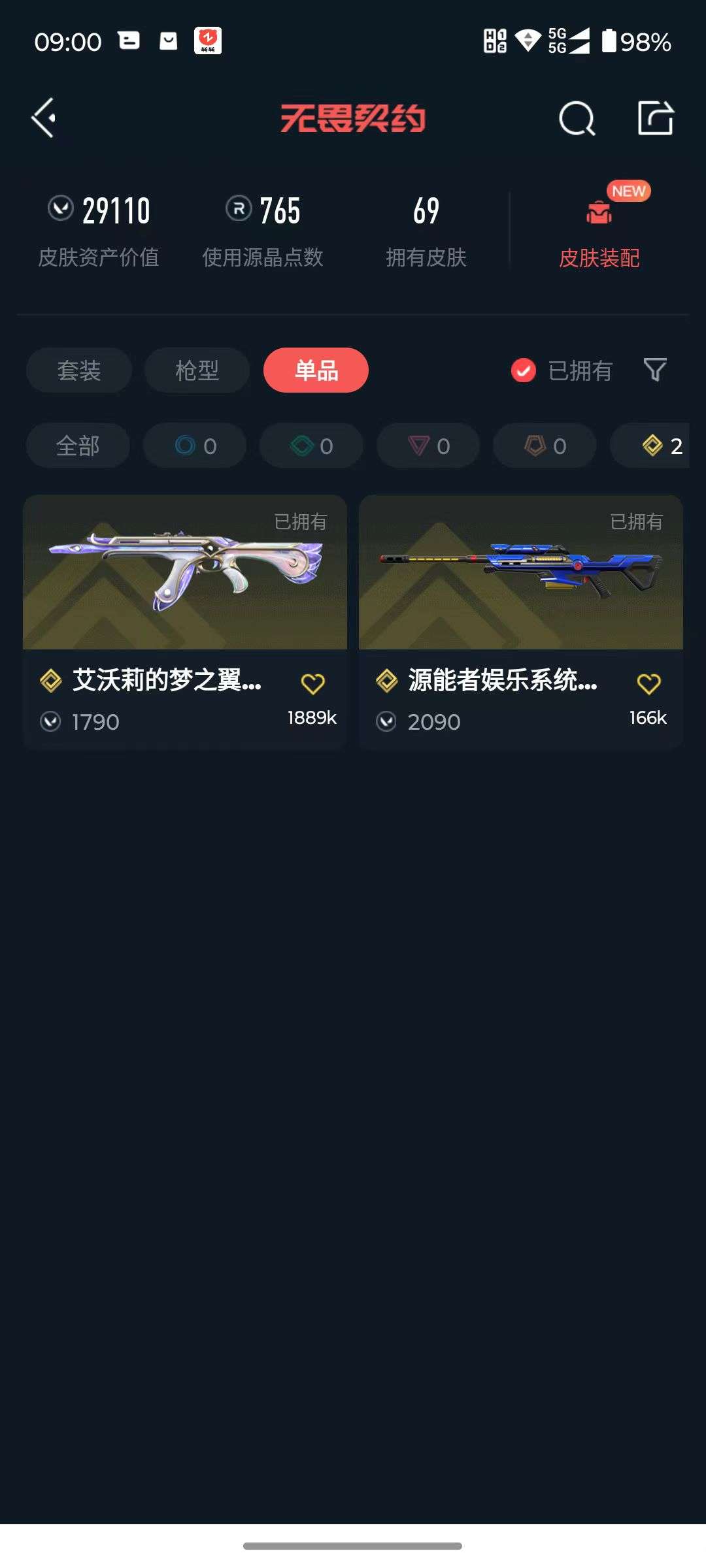Switch to the 套装 tab
Viewport: 706px width, 1568px height.
click(78, 370)
